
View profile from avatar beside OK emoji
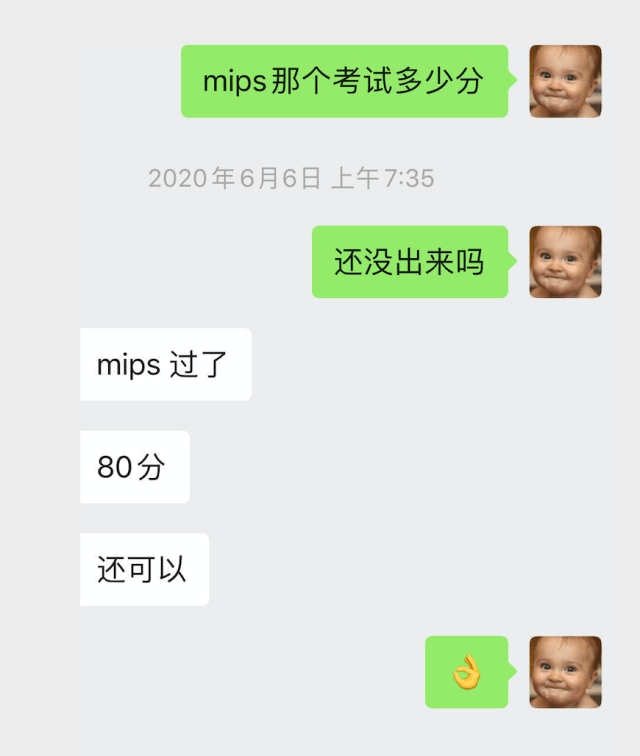click(565, 672)
